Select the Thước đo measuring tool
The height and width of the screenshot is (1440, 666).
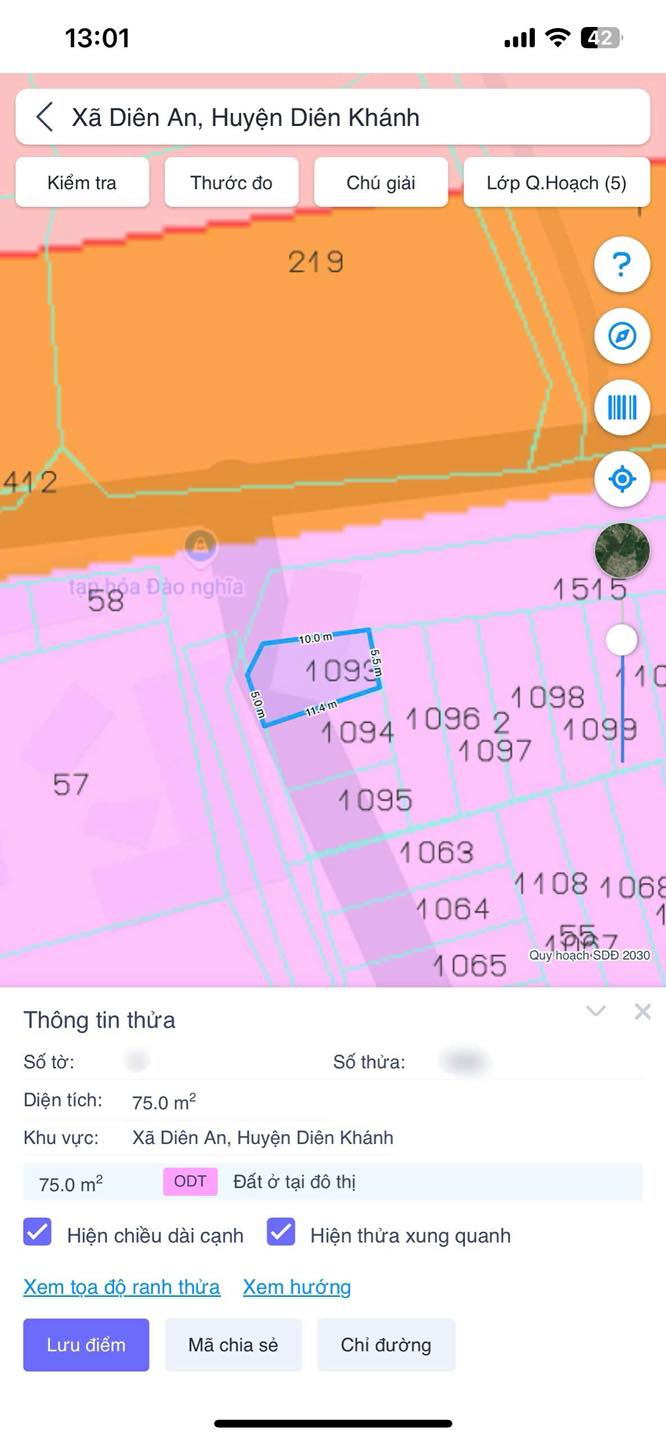click(231, 183)
